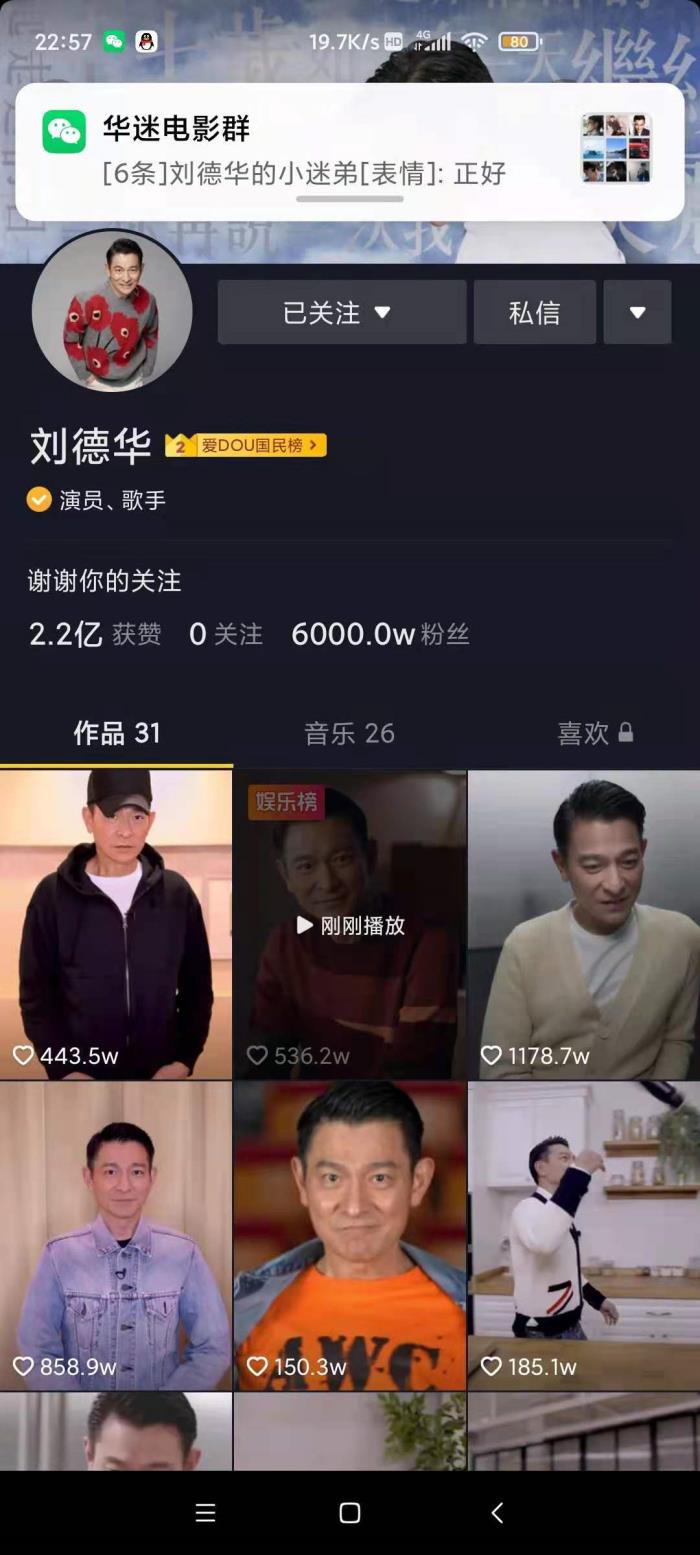Screen dimensions: 700x1555
Task: Expand the arrow button next to 私信
Action: tap(637, 312)
